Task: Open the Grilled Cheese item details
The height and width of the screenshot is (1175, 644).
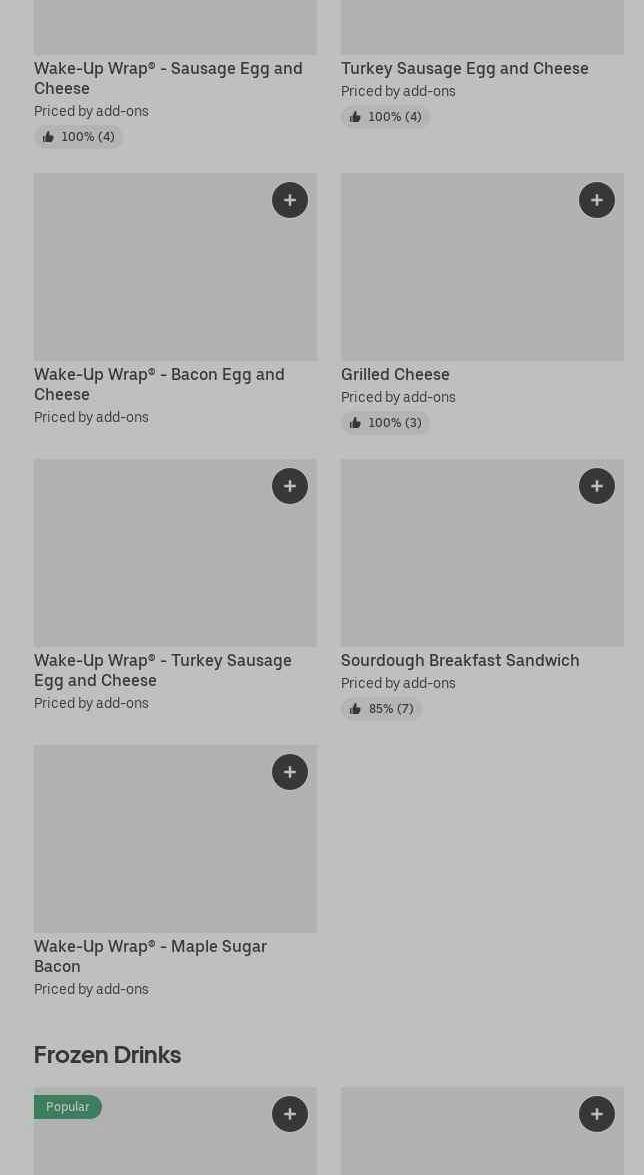Action: point(394,374)
